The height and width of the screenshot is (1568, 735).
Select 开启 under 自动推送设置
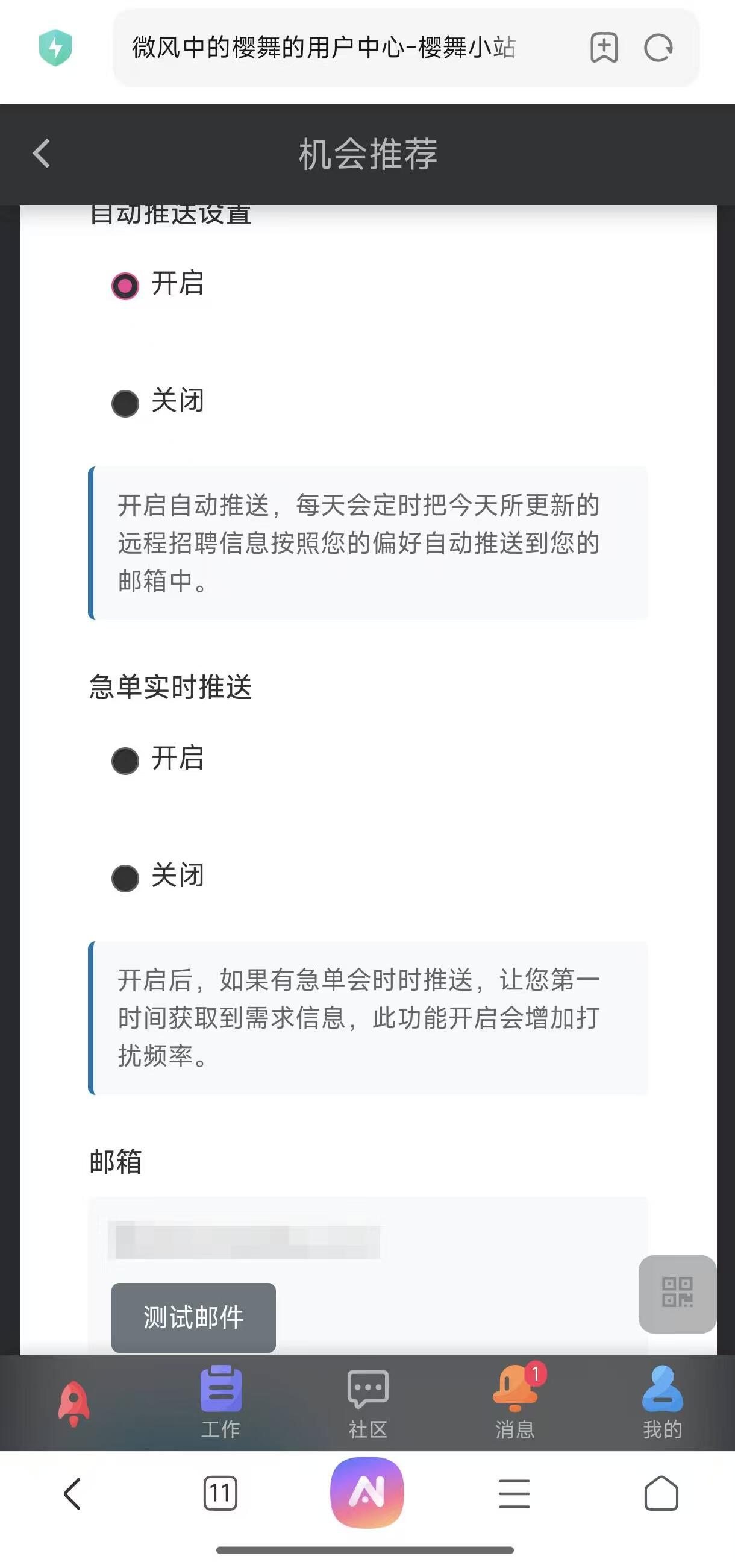pos(126,286)
